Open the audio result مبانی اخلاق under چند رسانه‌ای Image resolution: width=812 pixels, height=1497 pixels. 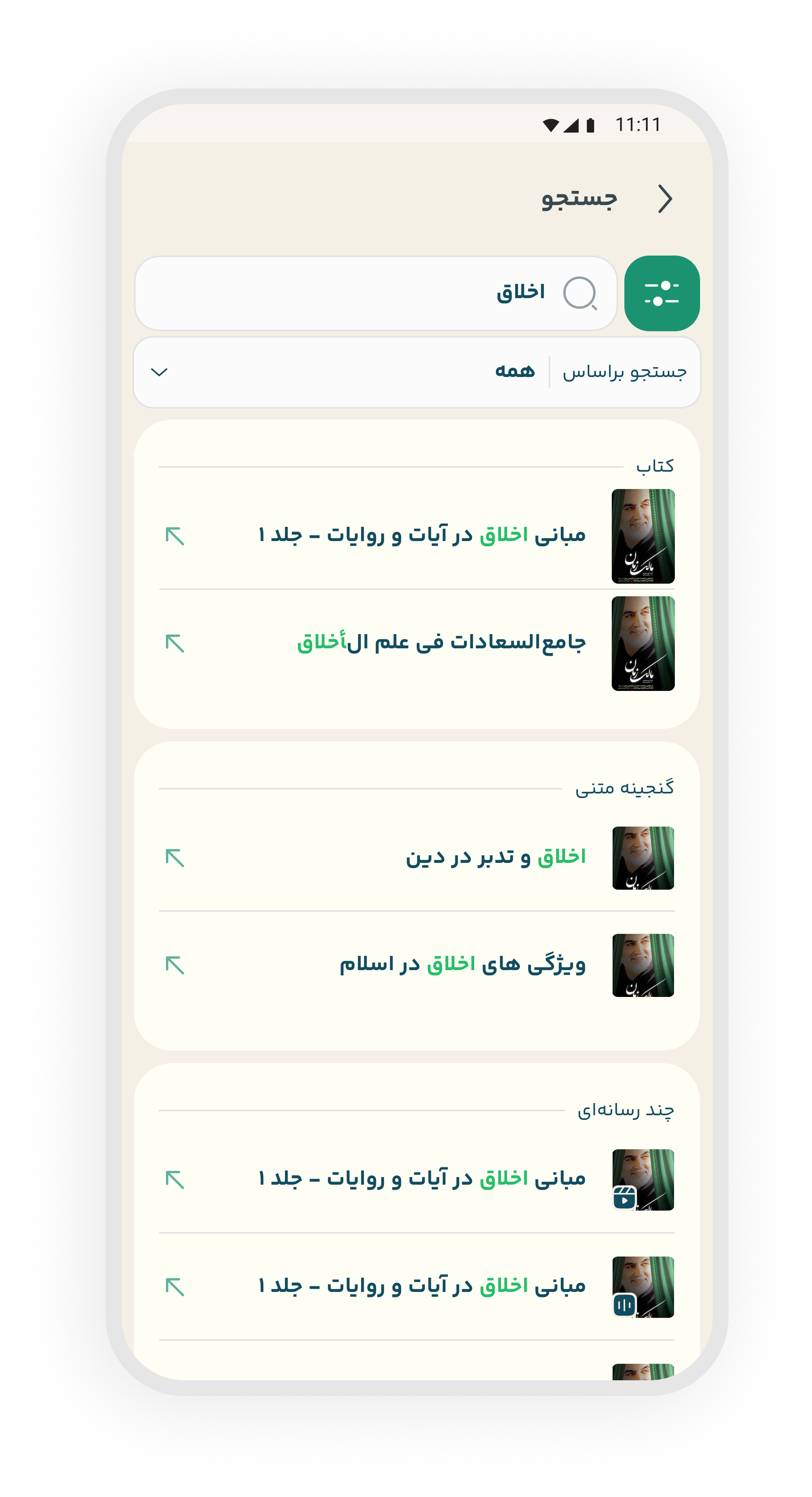point(417,1287)
